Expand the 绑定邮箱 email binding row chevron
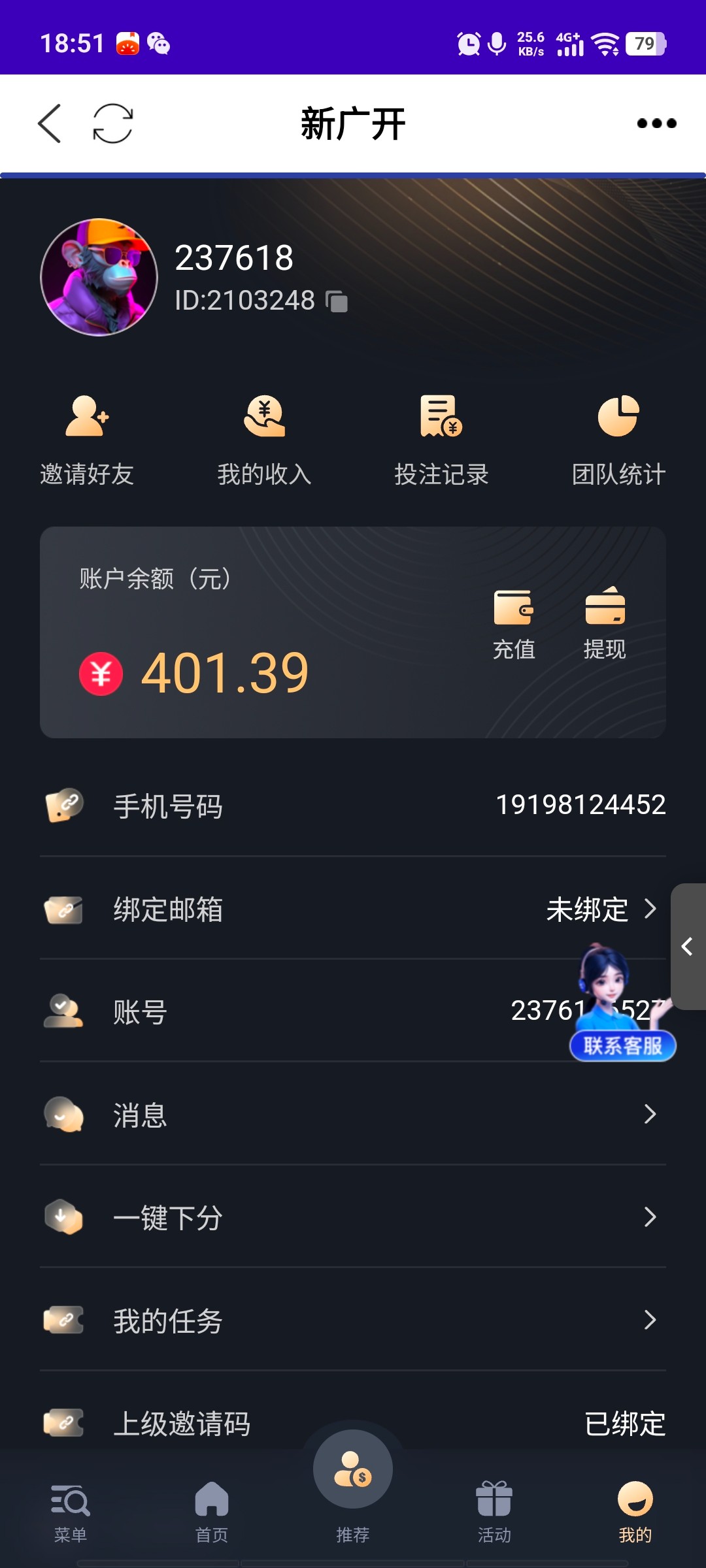Image resolution: width=706 pixels, height=1568 pixels. click(x=650, y=909)
